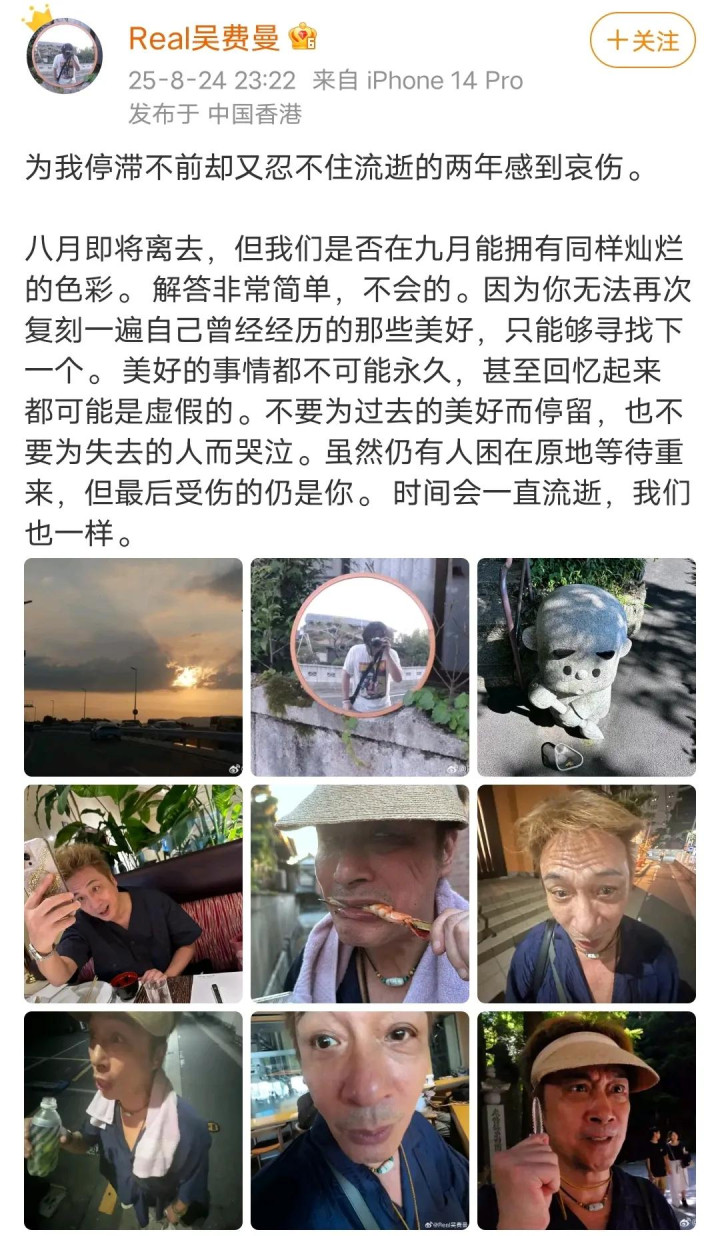Open the night street selfie photo
The height and width of the screenshot is (1236, 720).
point(586,894)
